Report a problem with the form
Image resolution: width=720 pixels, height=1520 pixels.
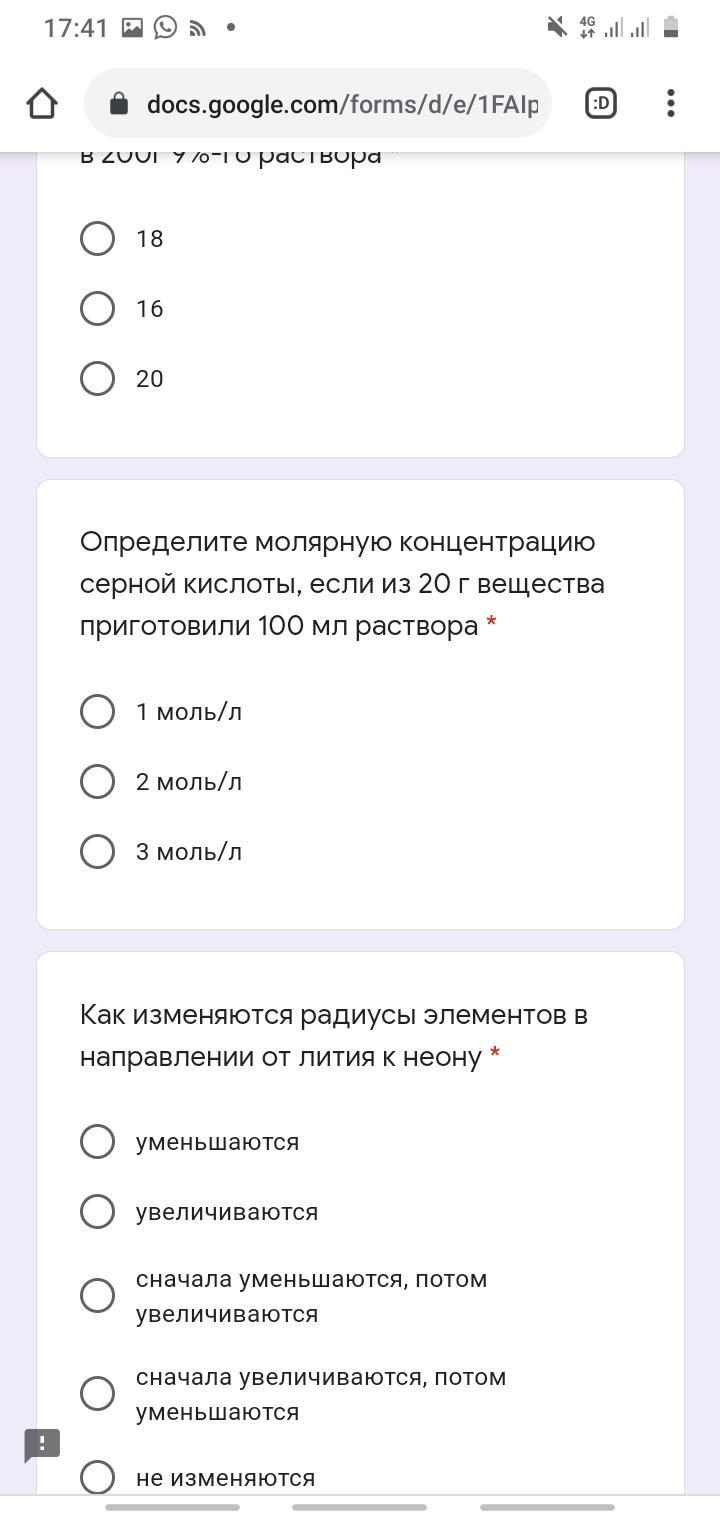click(x=42, y=1444)
